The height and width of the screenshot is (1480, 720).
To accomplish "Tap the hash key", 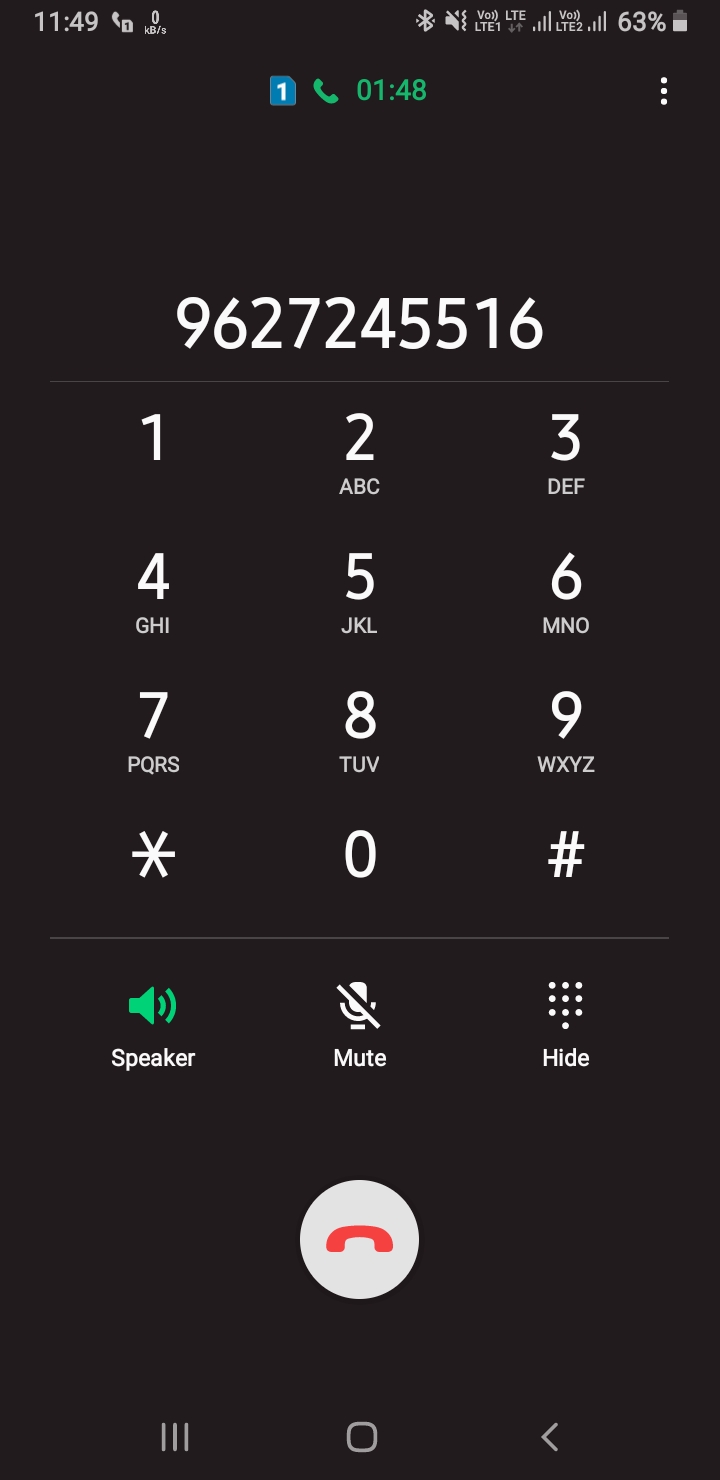I will coord(566,856).
